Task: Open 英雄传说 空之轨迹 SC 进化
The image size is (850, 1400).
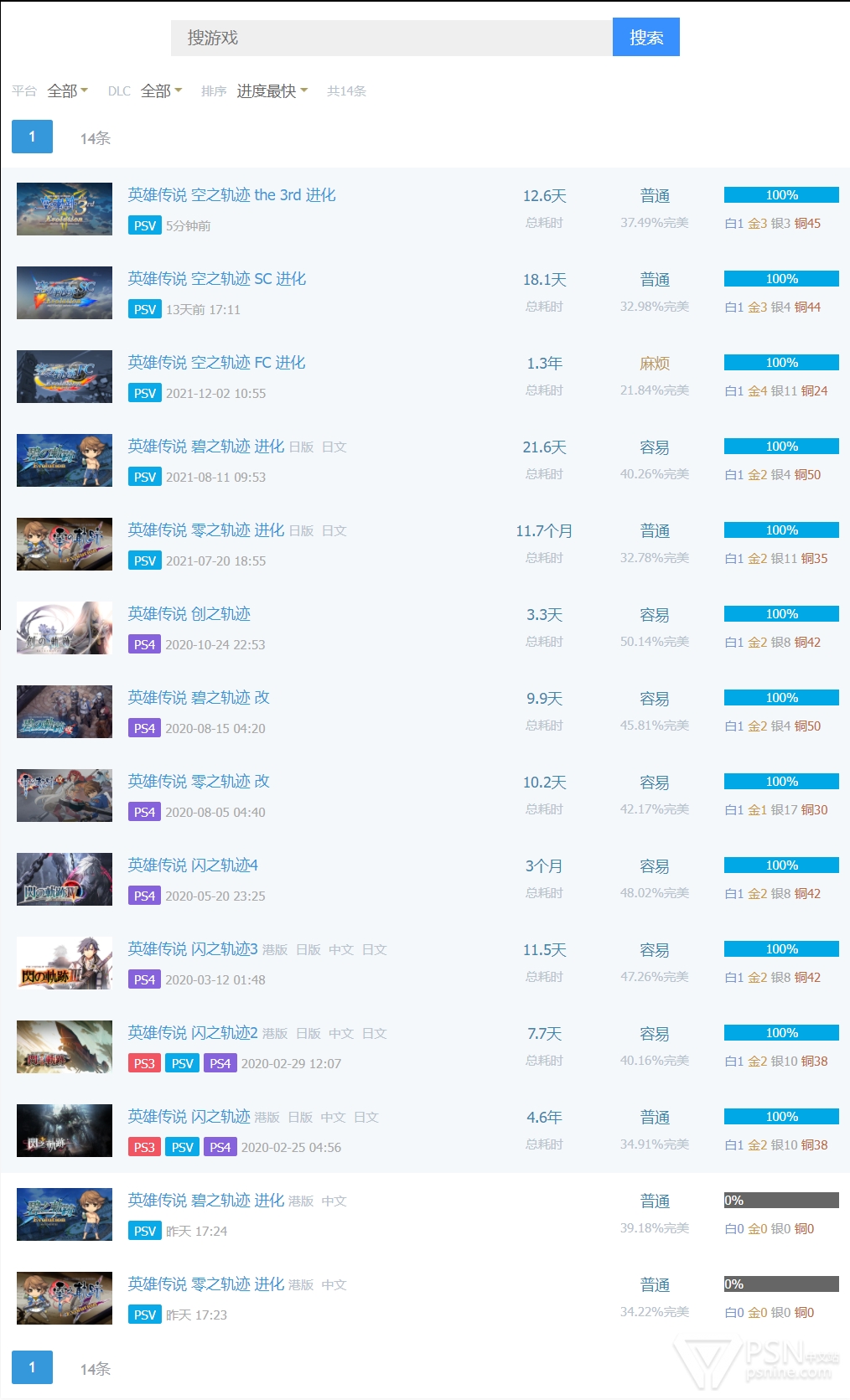Action: click(216, 279)
